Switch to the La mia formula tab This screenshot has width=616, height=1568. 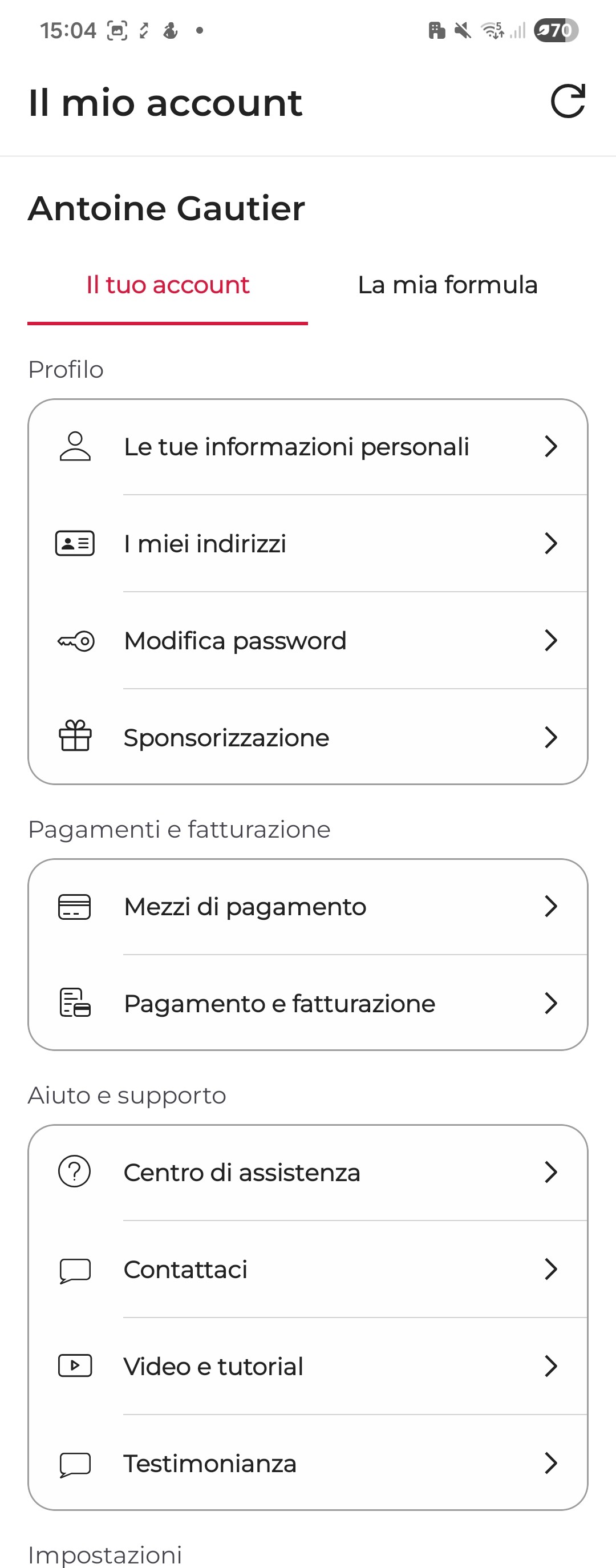448,285
